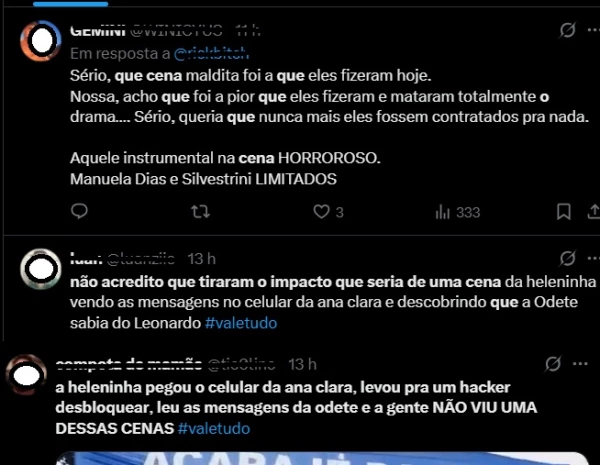Open the #valetudo hashtag in the hacker tweet

[x=214, y=428]
